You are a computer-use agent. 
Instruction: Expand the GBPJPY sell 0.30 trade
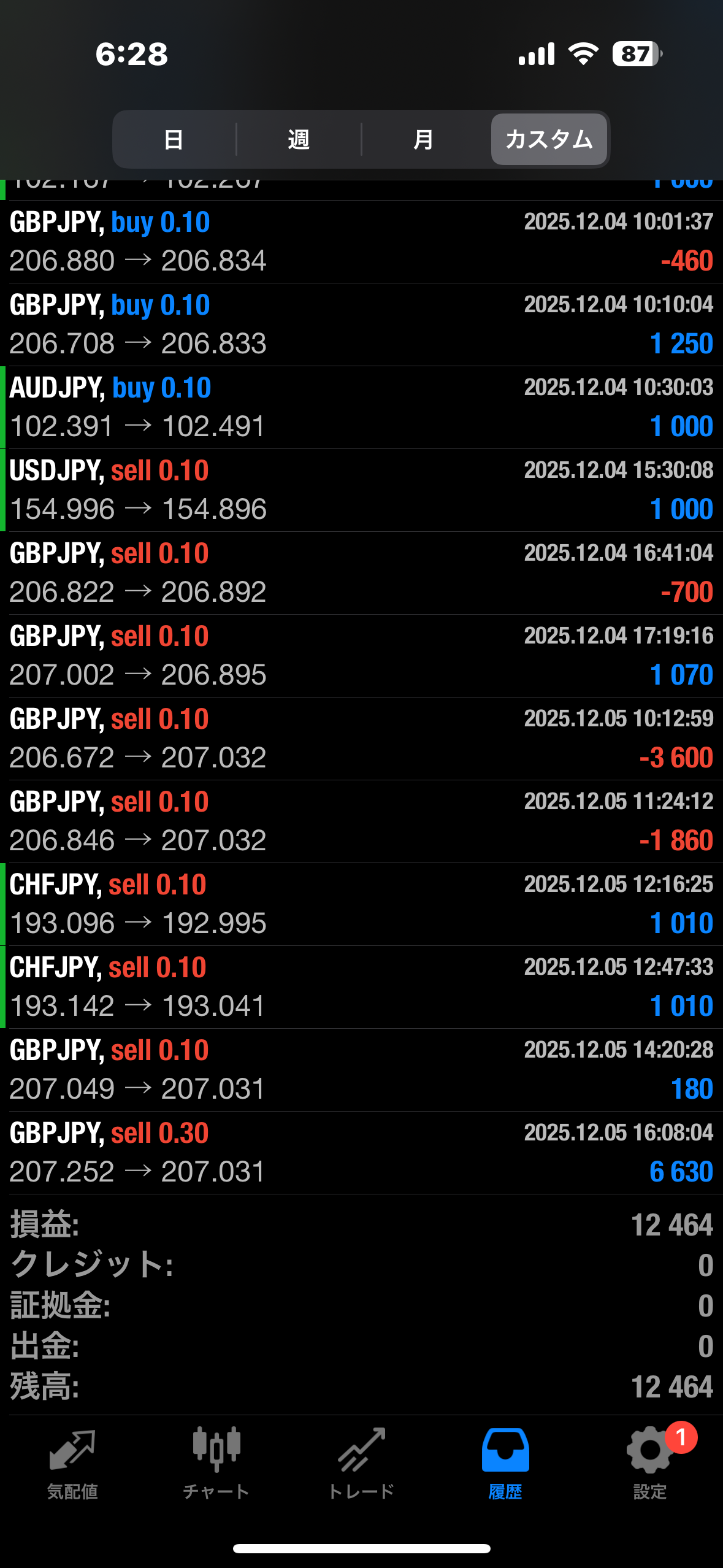click(361, 1153)
